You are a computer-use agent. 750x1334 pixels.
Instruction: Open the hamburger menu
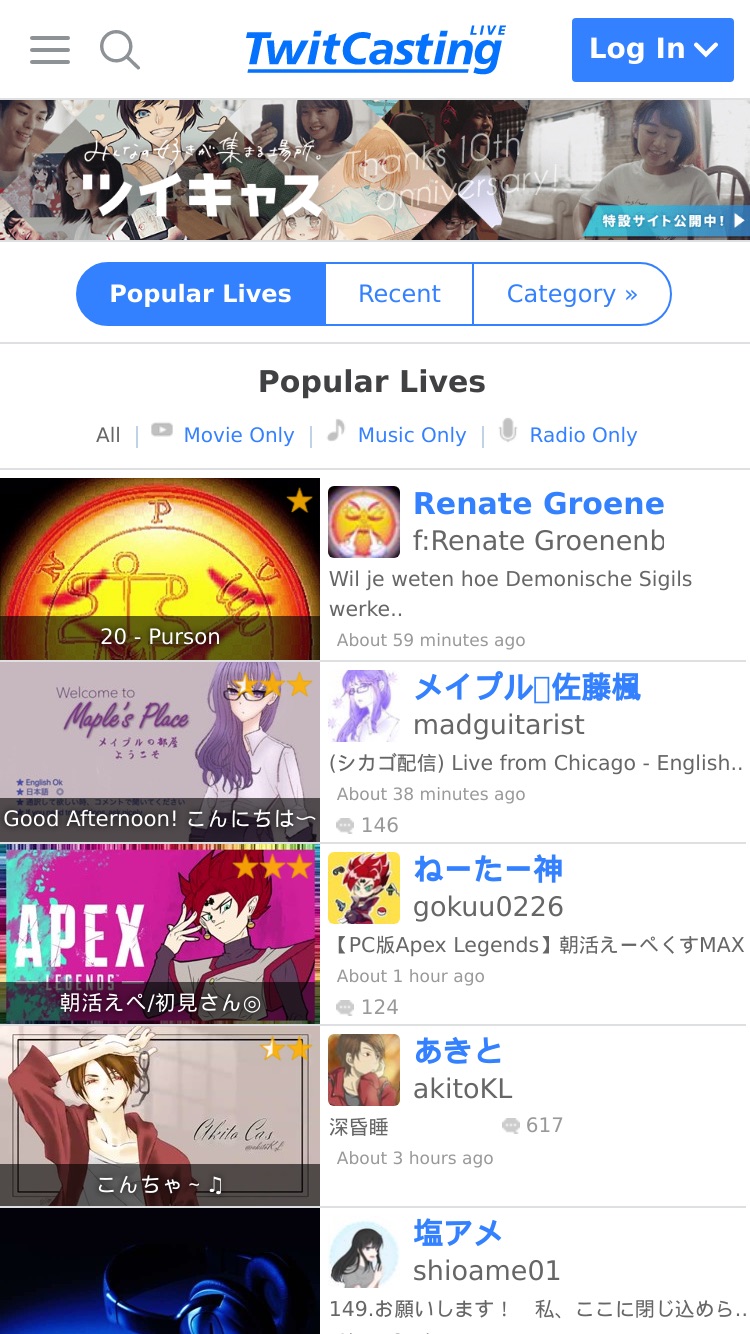50,49
